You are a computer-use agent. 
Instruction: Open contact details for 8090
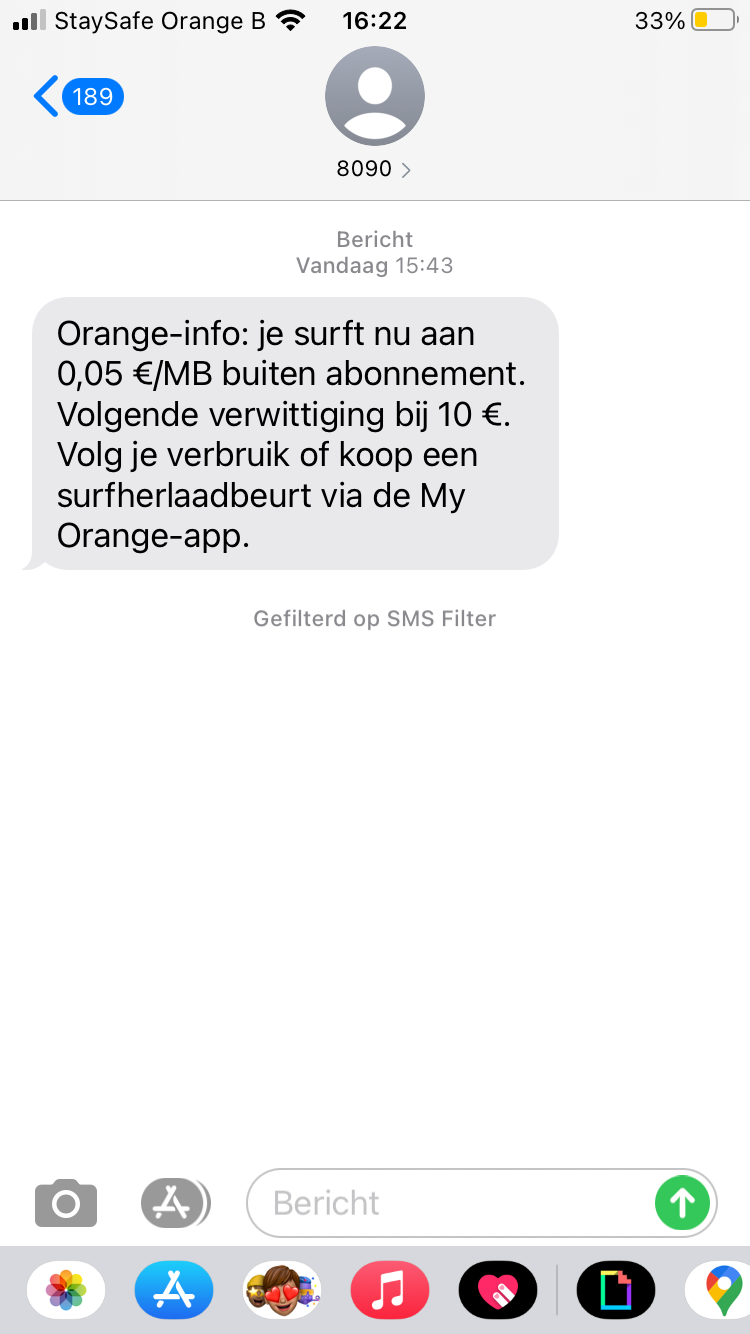[374, 112]
